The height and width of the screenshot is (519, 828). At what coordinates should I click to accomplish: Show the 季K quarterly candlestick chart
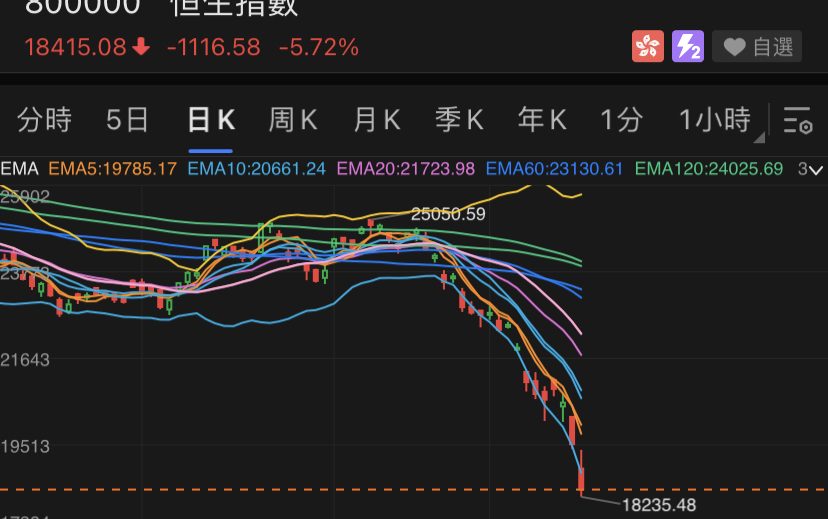tap(459, 121)
